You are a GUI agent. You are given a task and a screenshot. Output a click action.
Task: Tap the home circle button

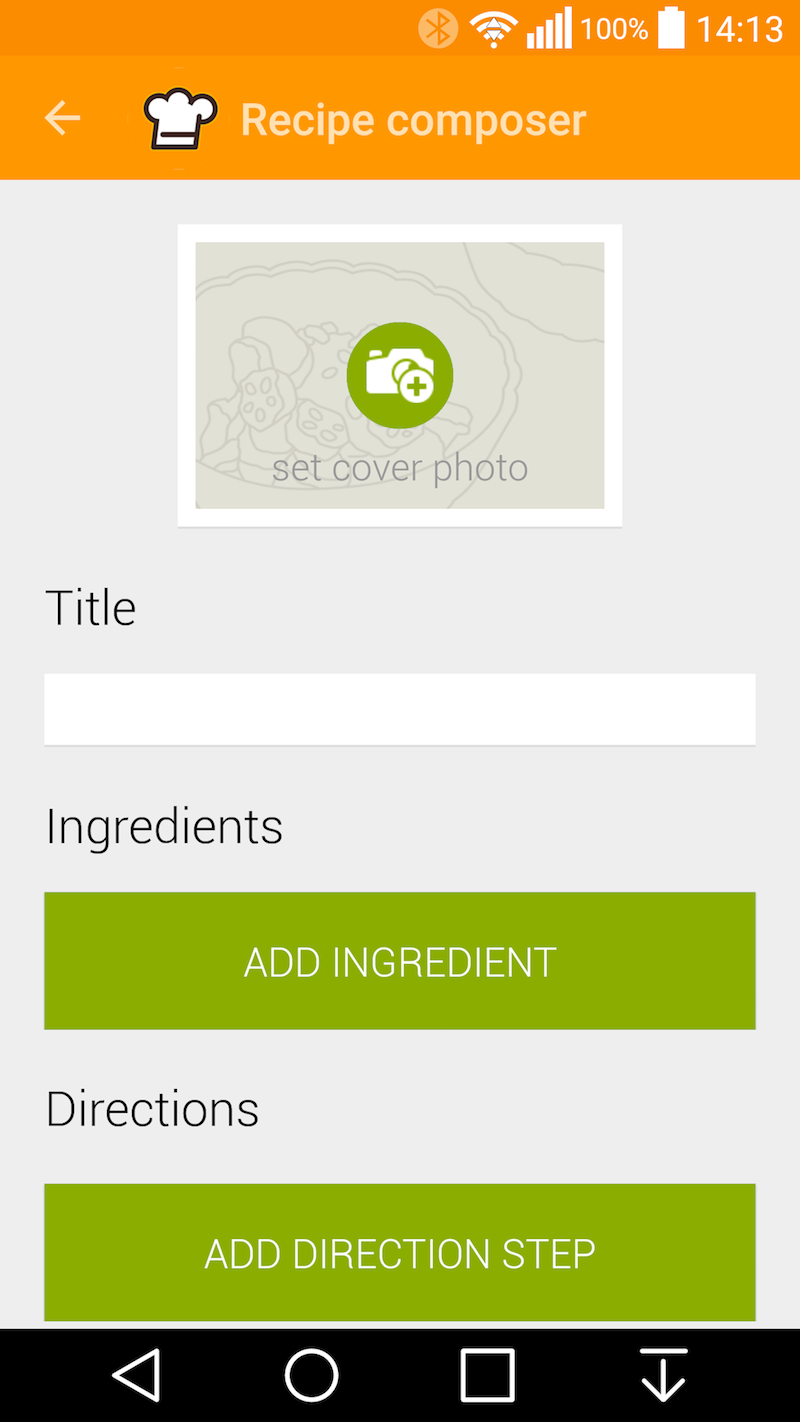point(310,1375)
